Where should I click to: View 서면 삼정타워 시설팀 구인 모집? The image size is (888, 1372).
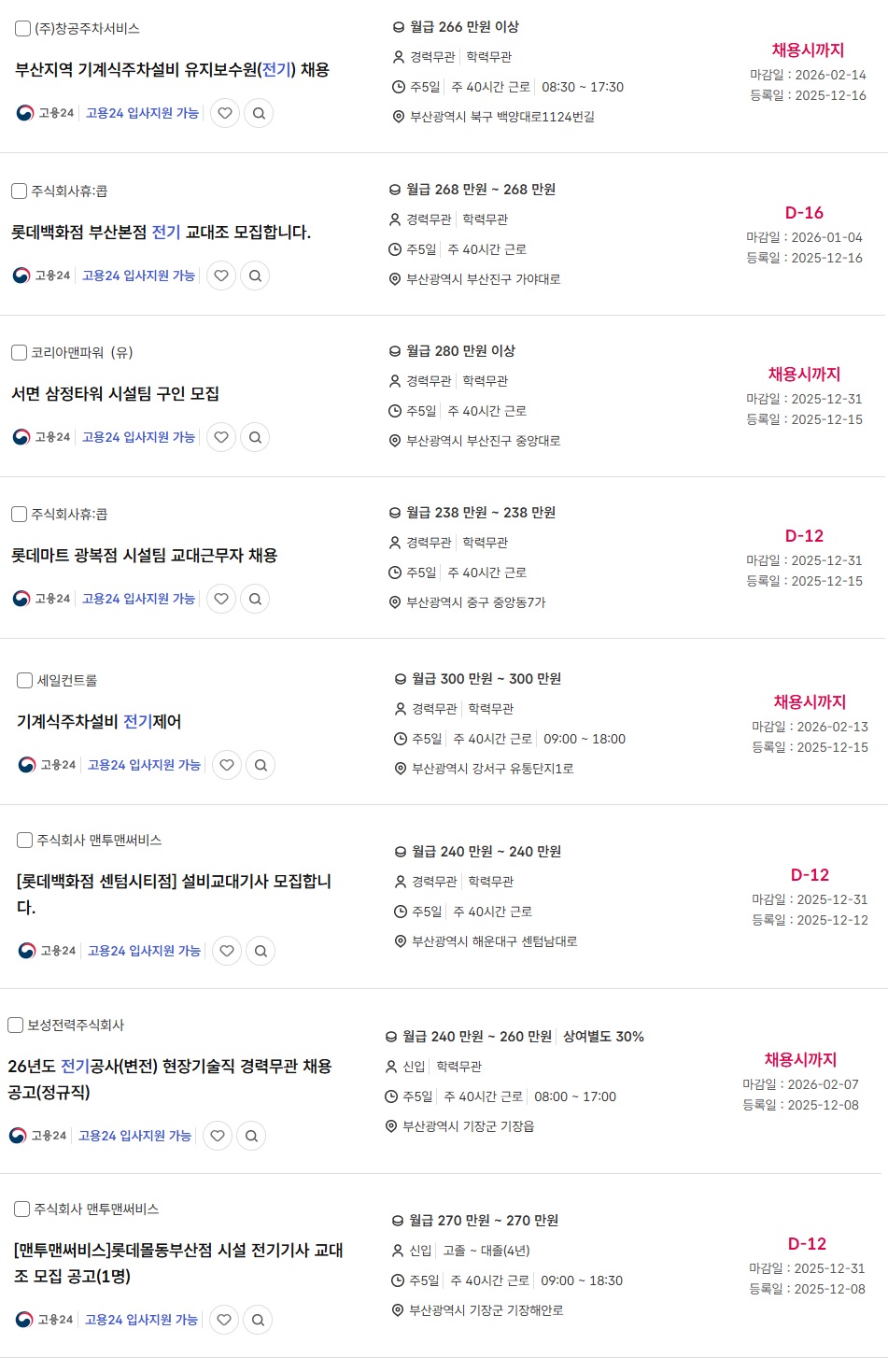pyautogui.click(x=115, y=394)
